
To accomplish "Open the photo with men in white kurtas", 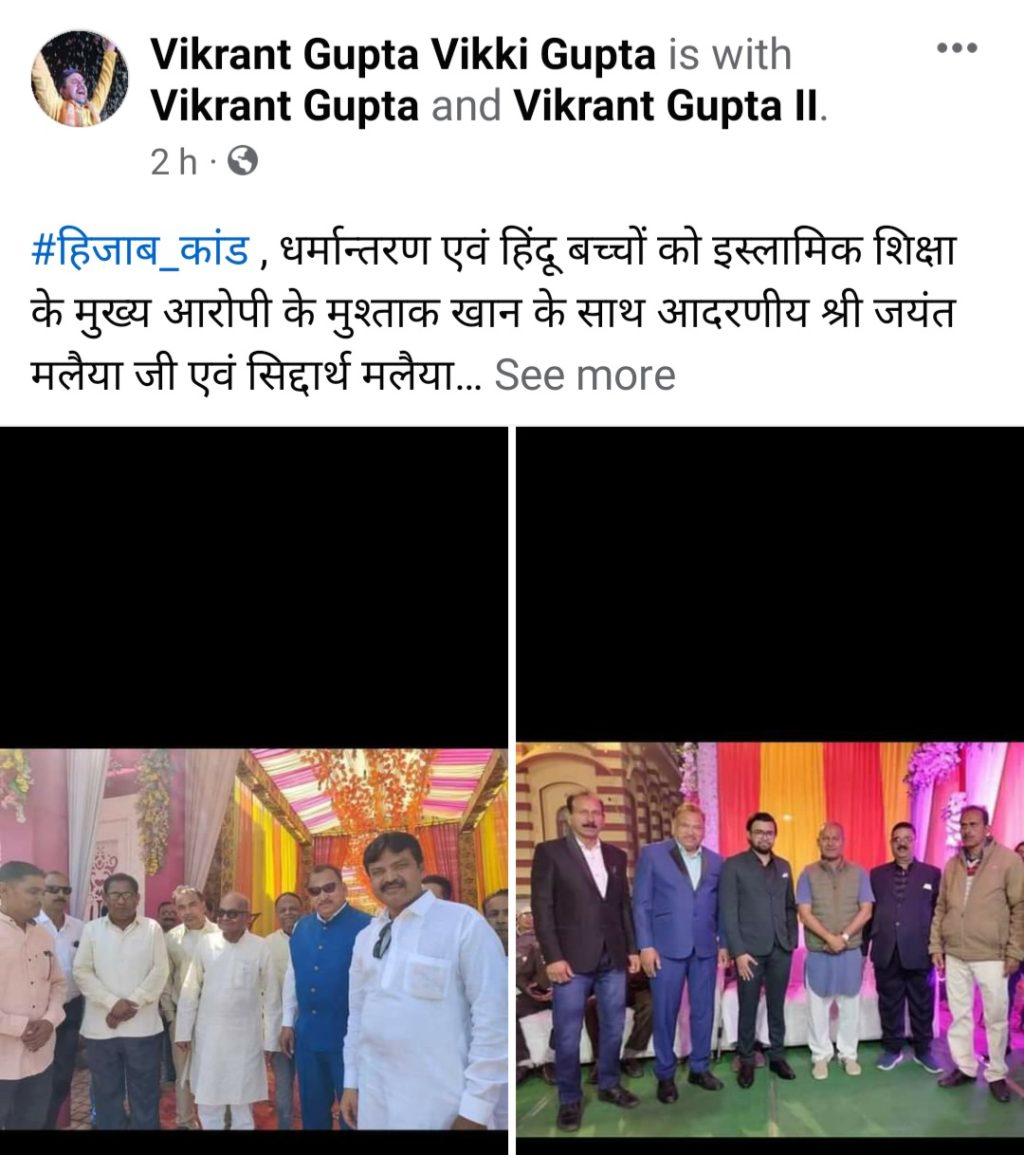I will (254, 940).
